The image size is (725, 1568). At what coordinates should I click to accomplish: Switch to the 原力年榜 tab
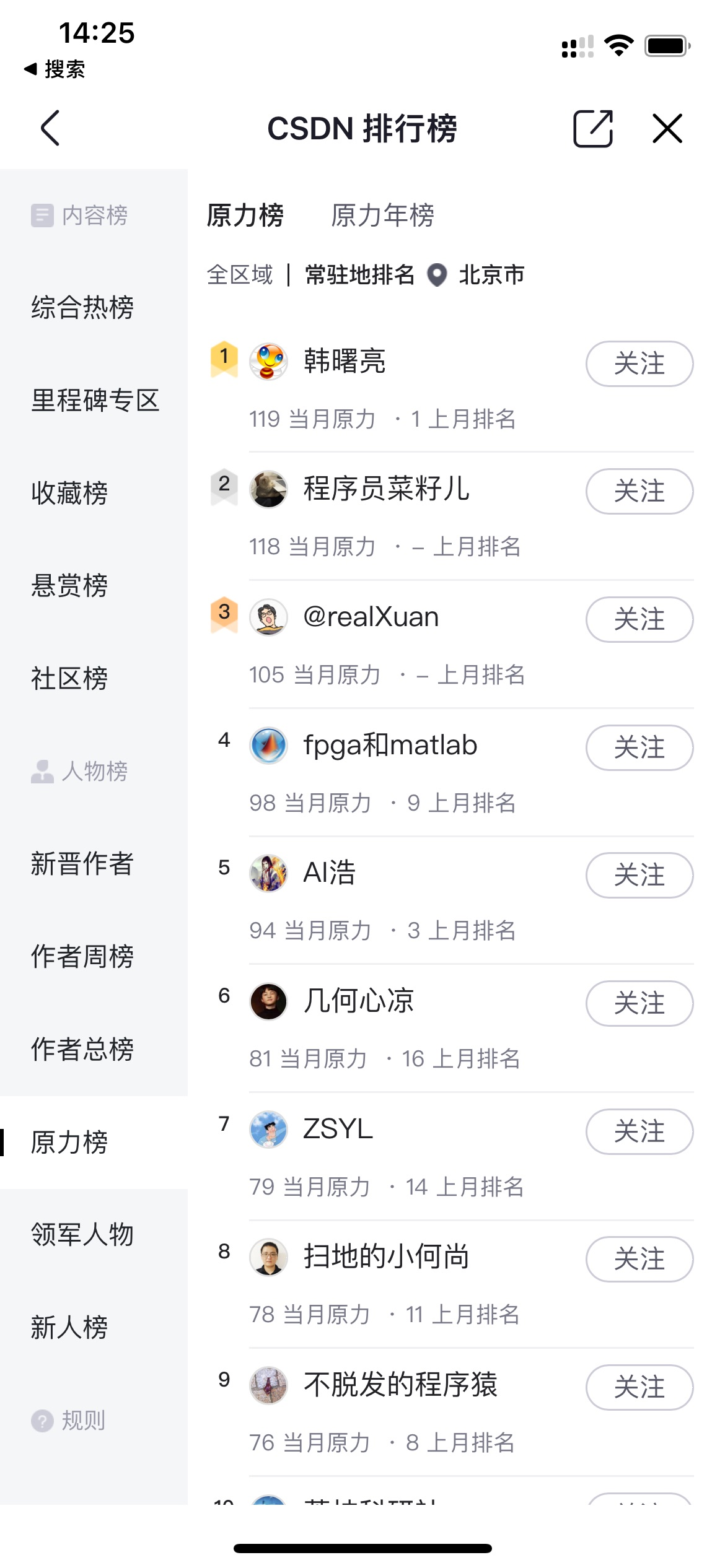(382, 216)
